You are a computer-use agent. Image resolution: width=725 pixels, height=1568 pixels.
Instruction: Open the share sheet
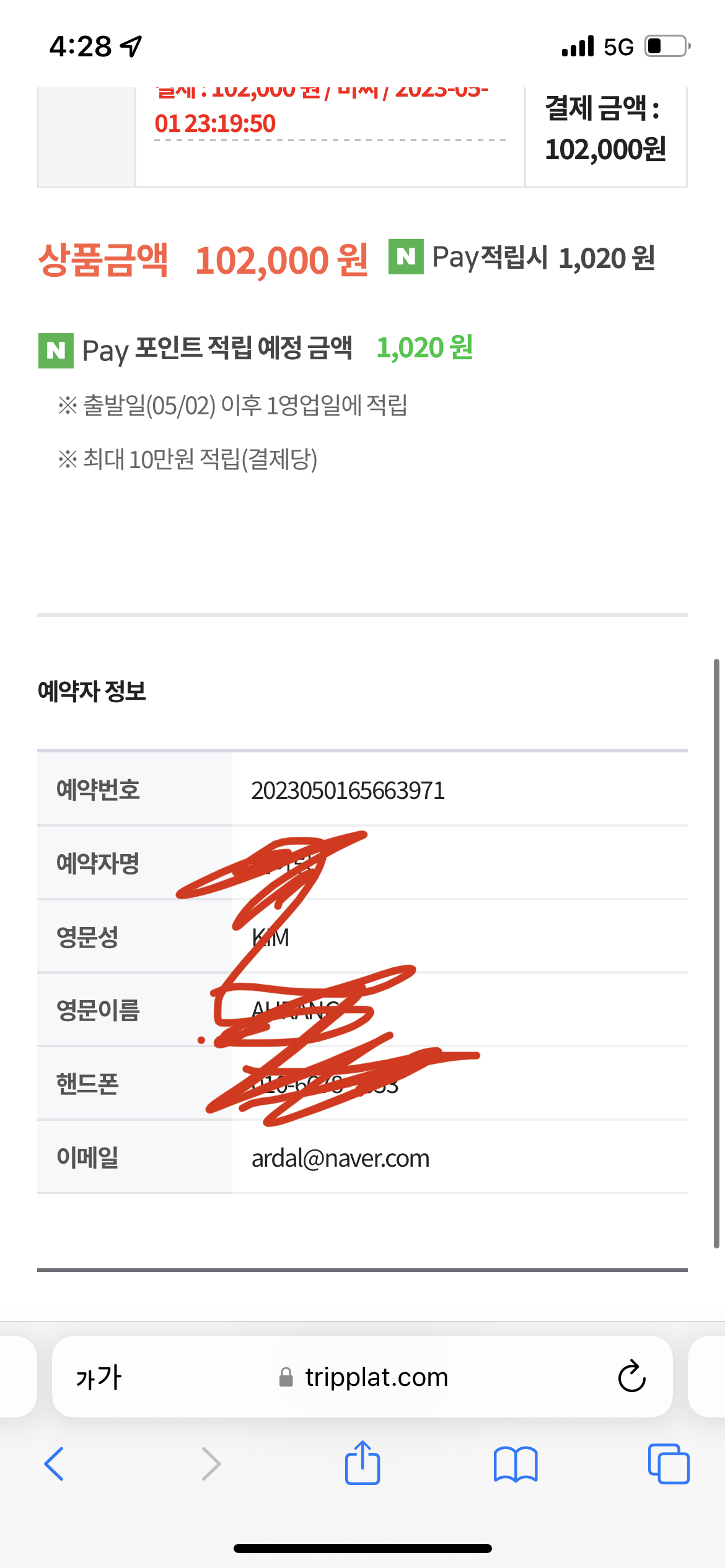362,1462
